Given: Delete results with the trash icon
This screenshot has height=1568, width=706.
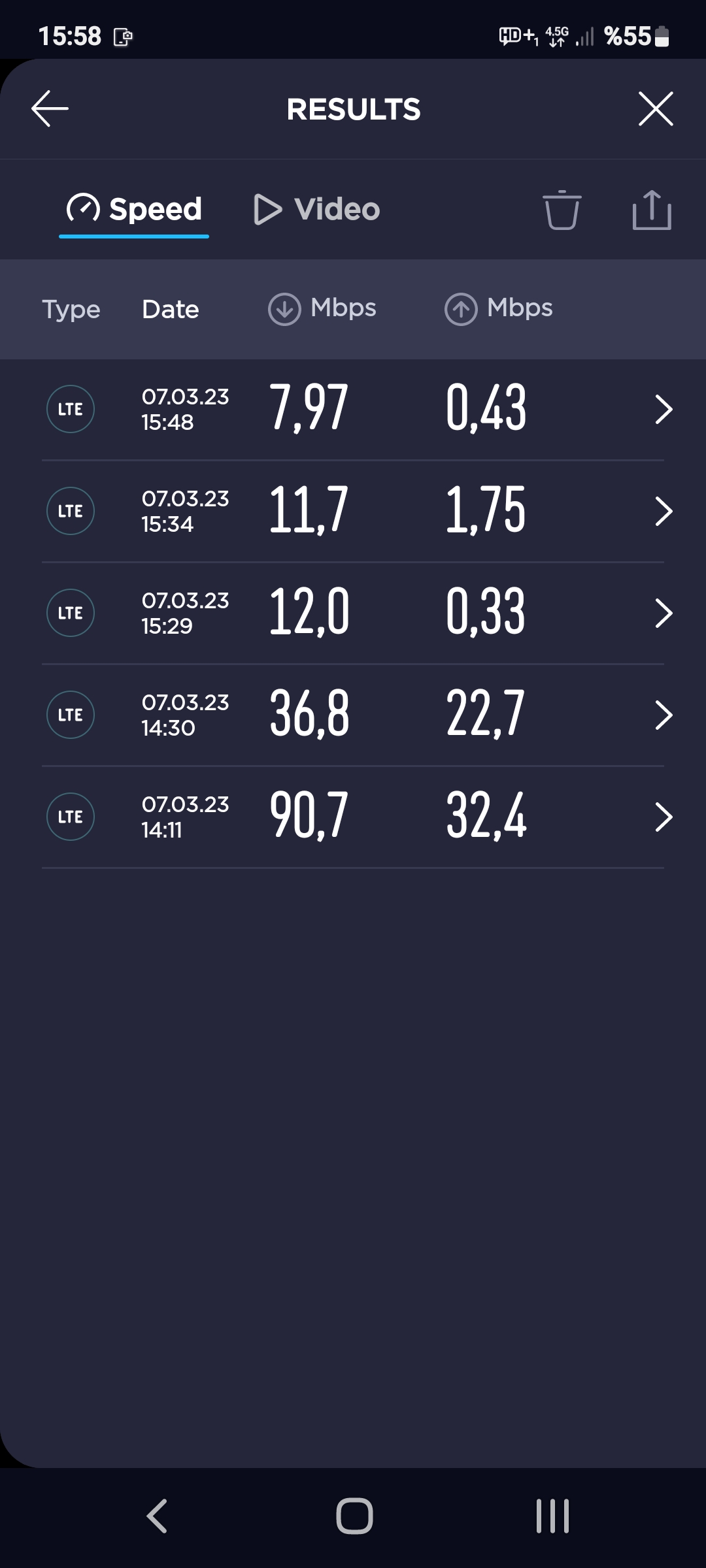Looking at the screenshot, I should point(562,210).
